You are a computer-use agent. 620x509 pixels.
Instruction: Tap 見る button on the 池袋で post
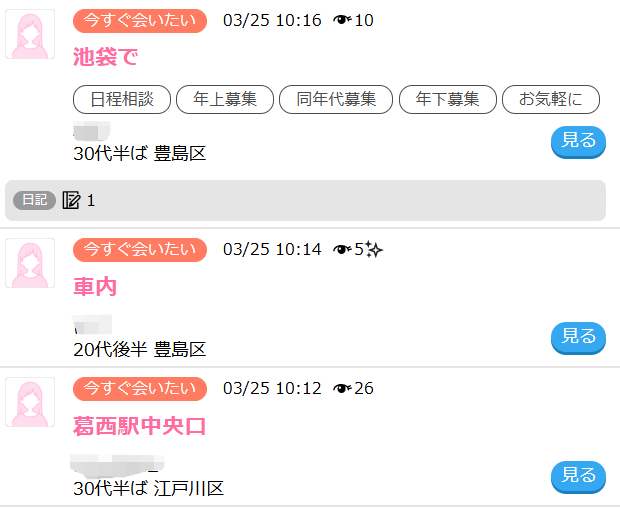coord(578,141)
